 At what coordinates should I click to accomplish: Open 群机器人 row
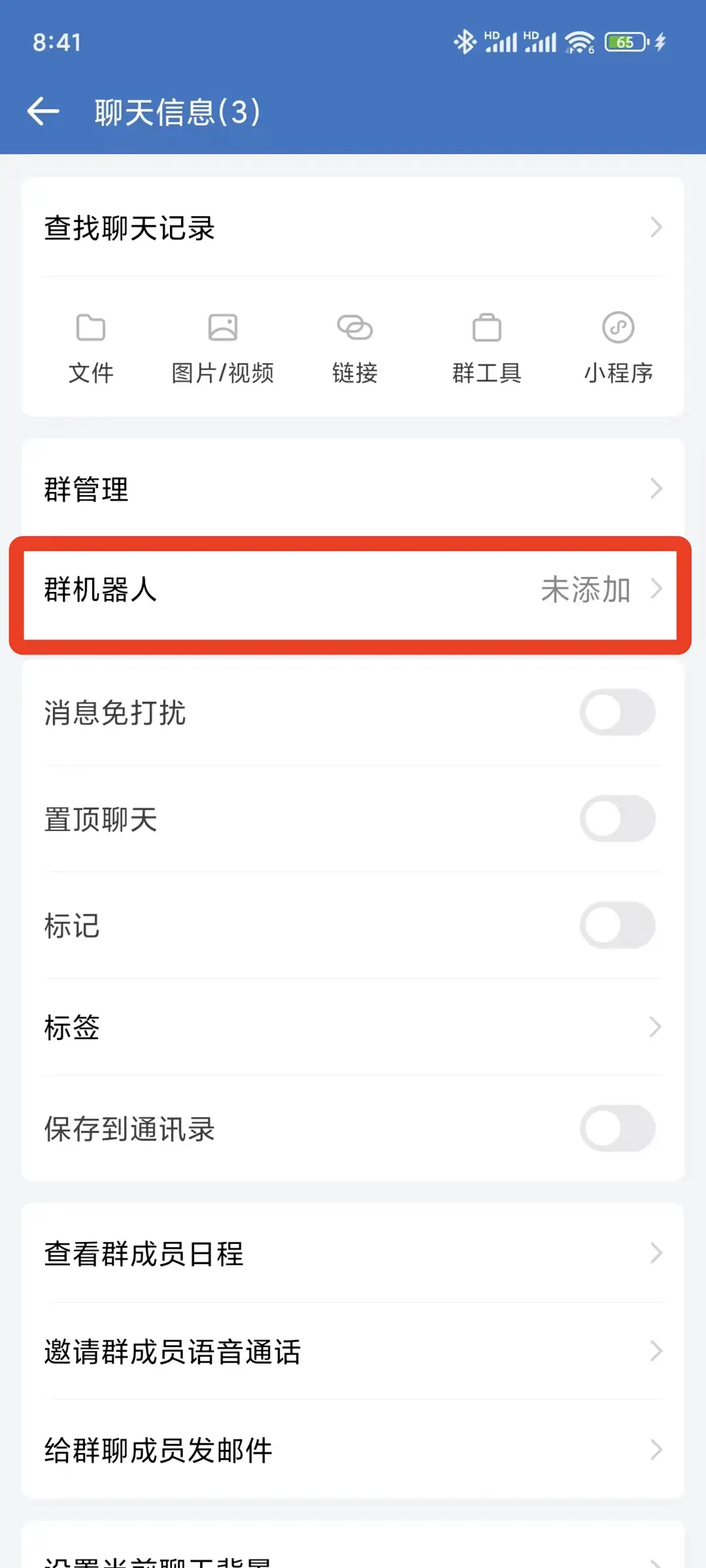tap(353, 590)
